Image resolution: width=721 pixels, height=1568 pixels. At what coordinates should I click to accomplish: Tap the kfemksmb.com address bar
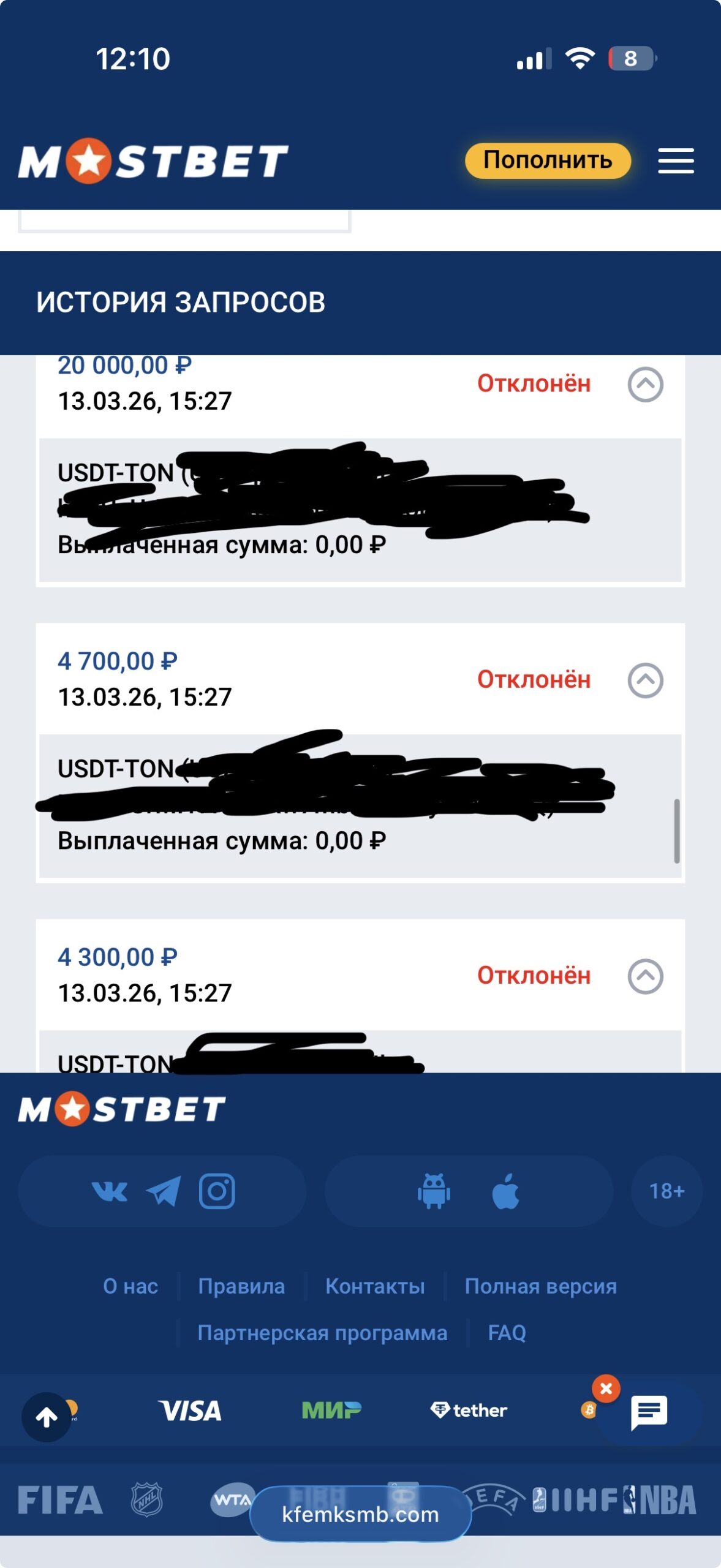tap(360, 1514)
